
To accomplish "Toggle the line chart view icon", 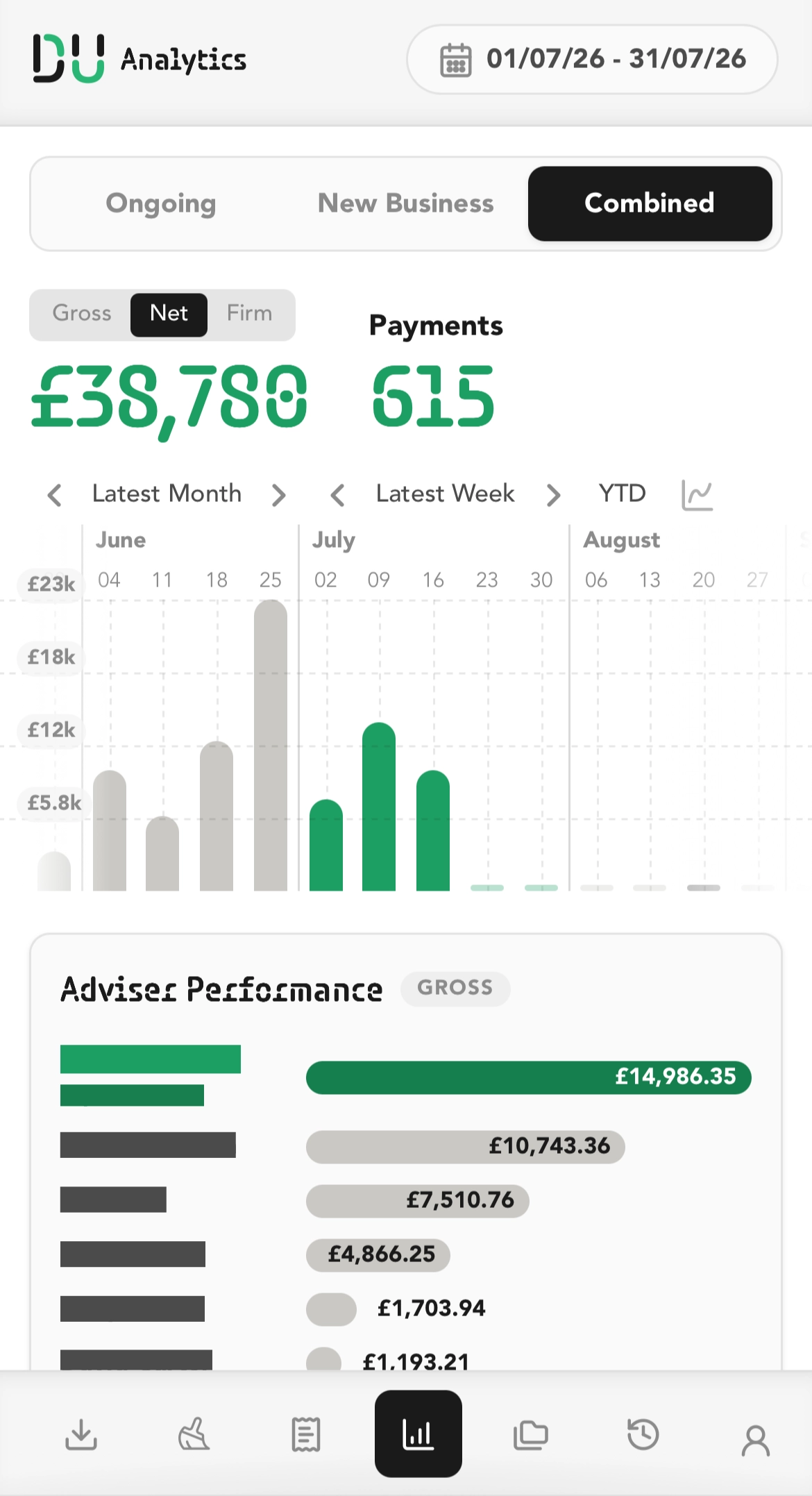I will tap(697, 495).
